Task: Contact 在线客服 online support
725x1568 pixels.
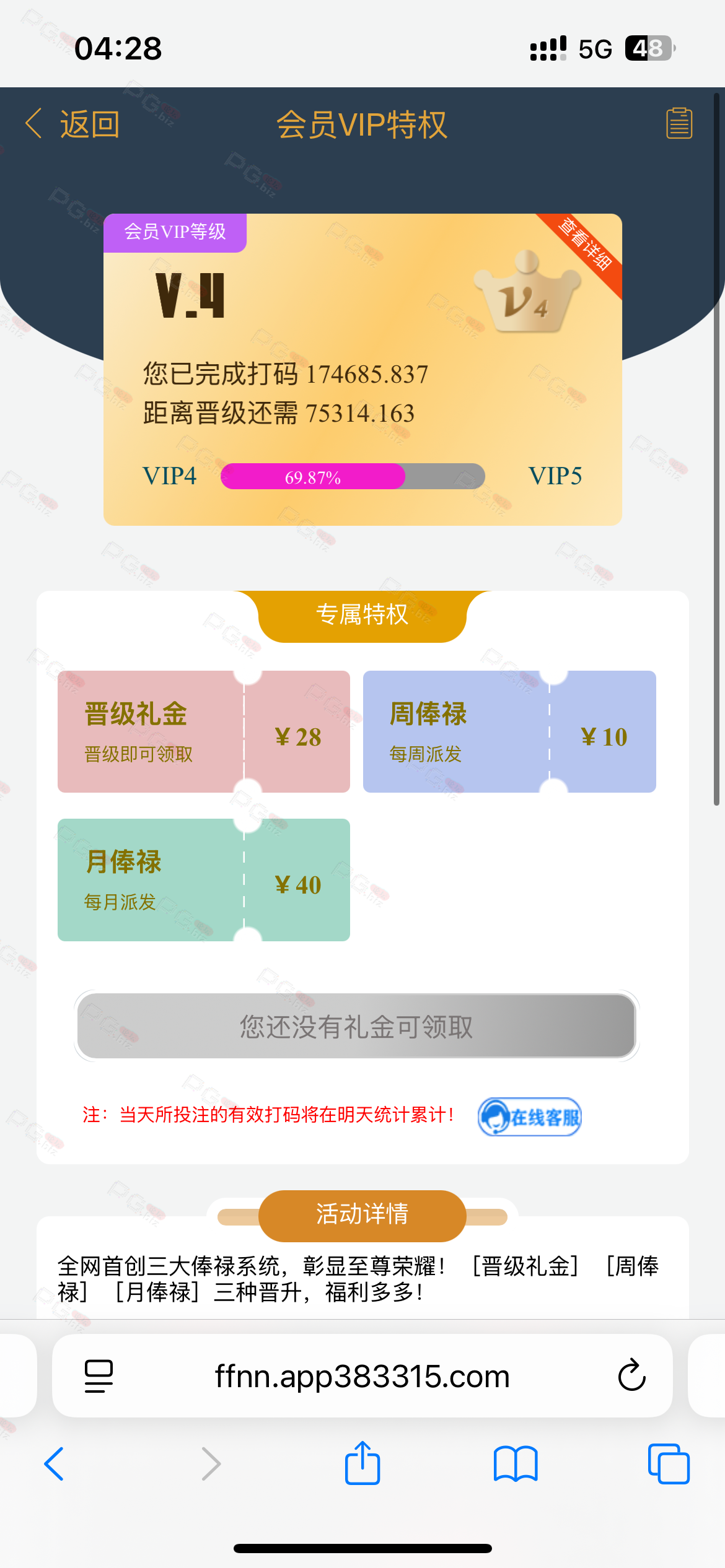Action: pos(530,1117)
